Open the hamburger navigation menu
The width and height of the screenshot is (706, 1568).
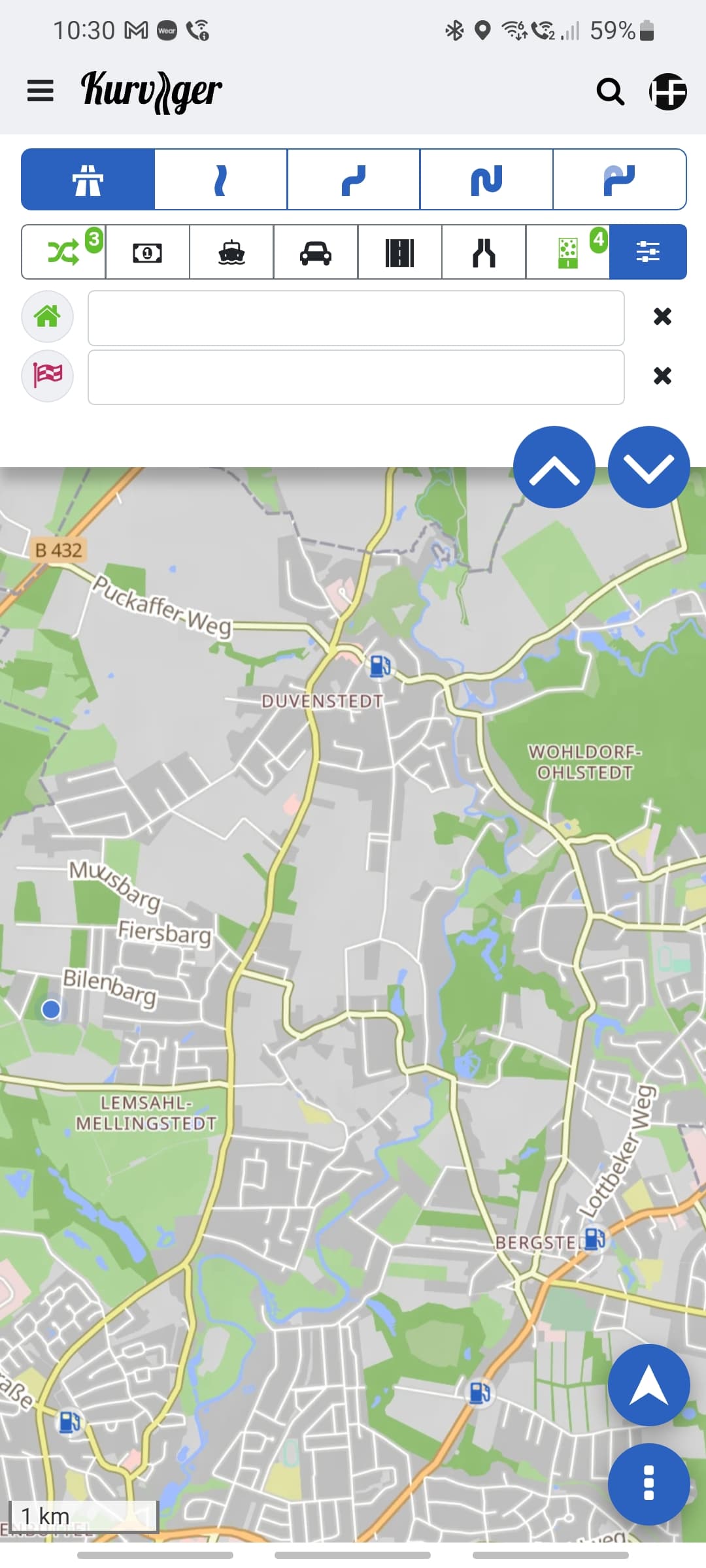[x=40, y=91]
